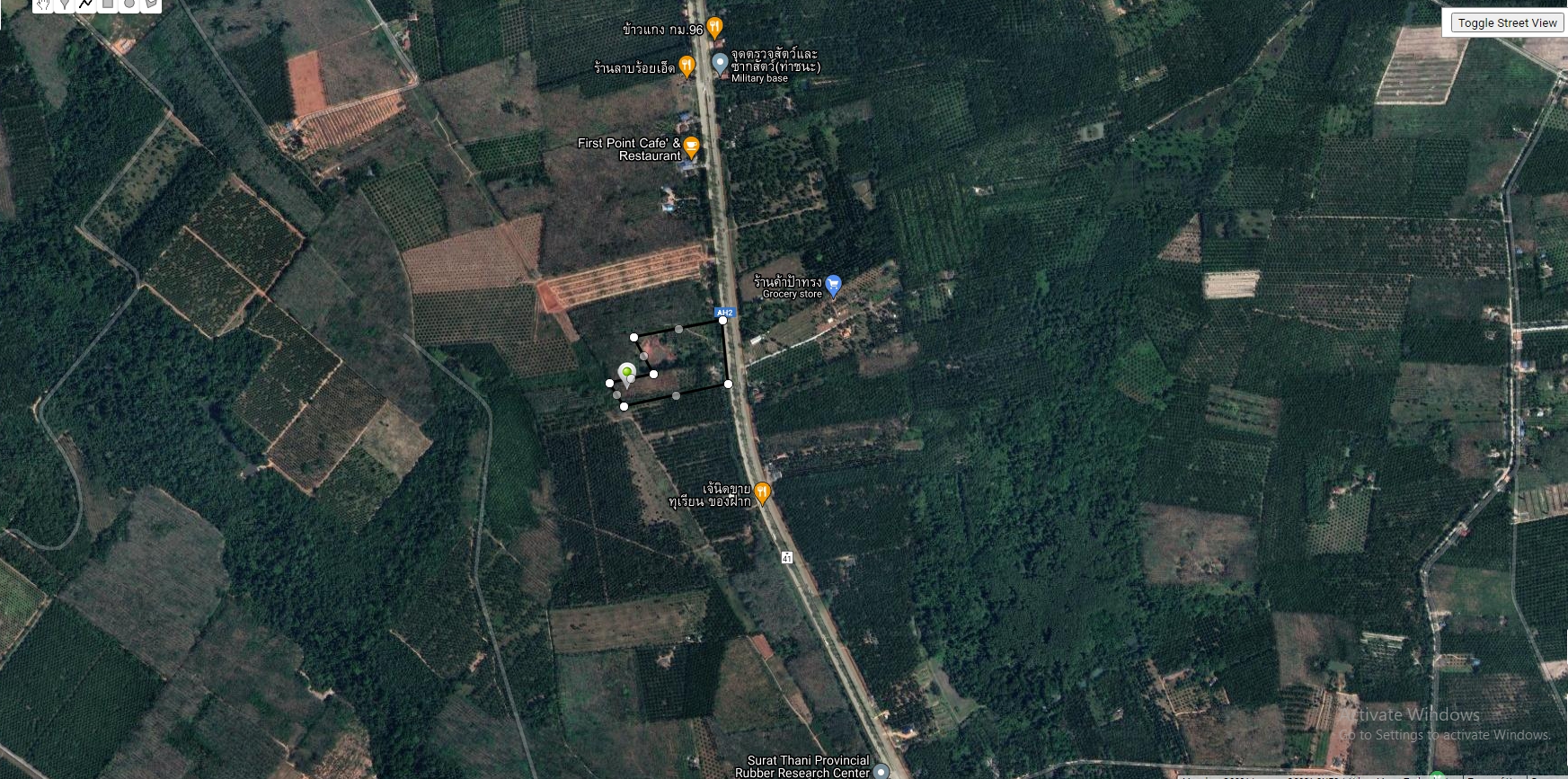Viewport: 1568px width, 779px height.
Task: Select the marker drawing tool
Action: [65, 4]
